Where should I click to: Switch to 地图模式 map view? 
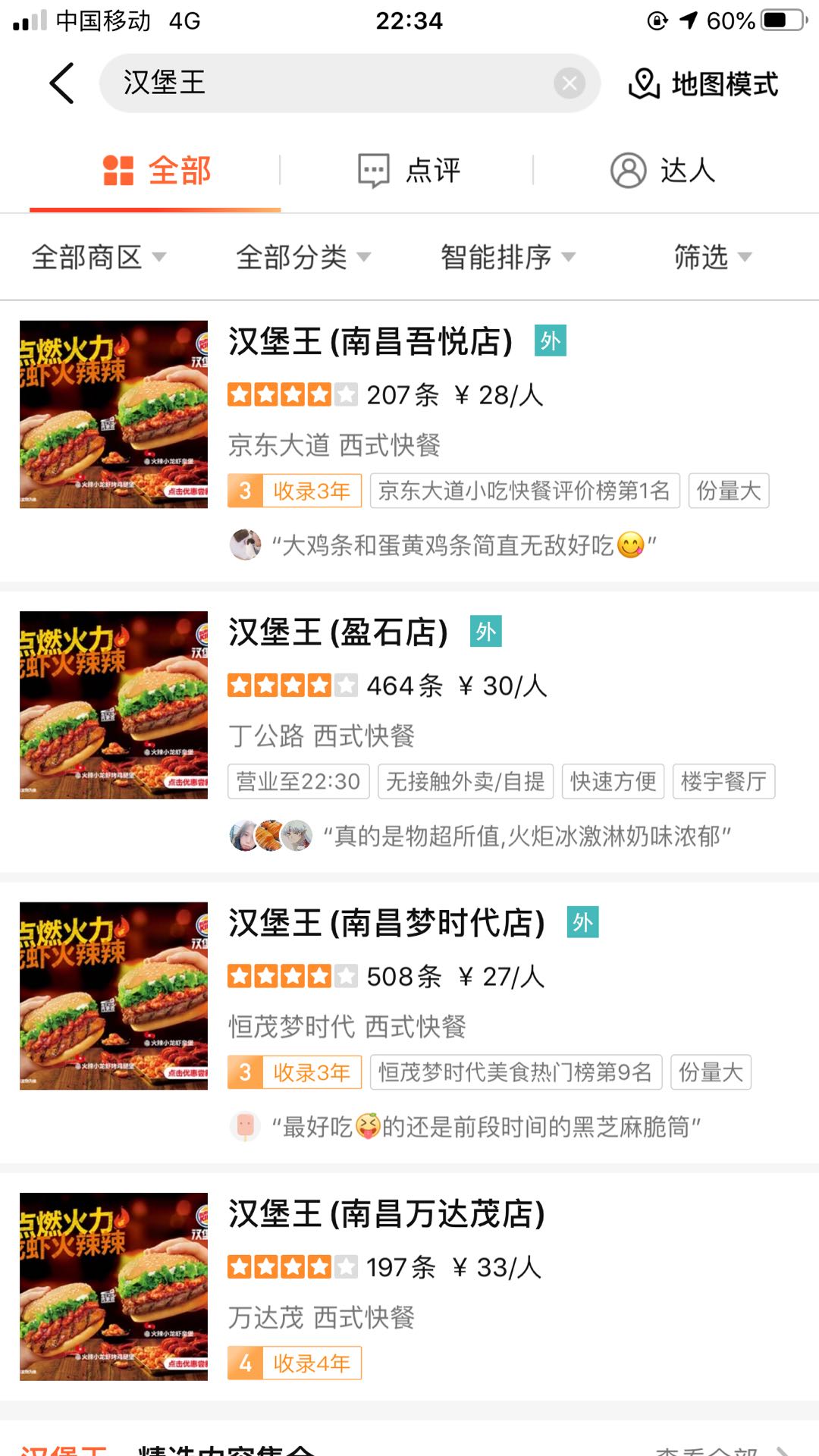pos(704,83)
